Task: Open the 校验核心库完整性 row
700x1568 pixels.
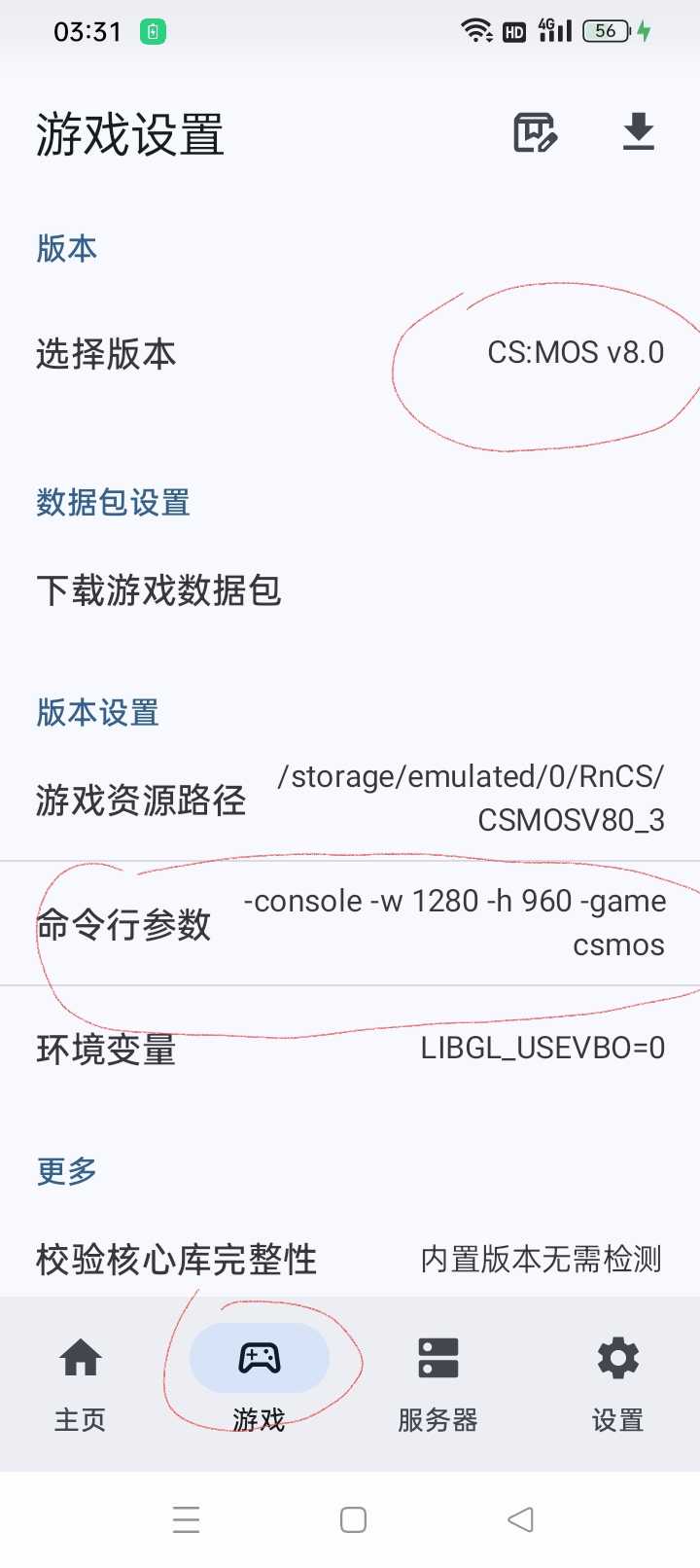Action: [350, 1259]
